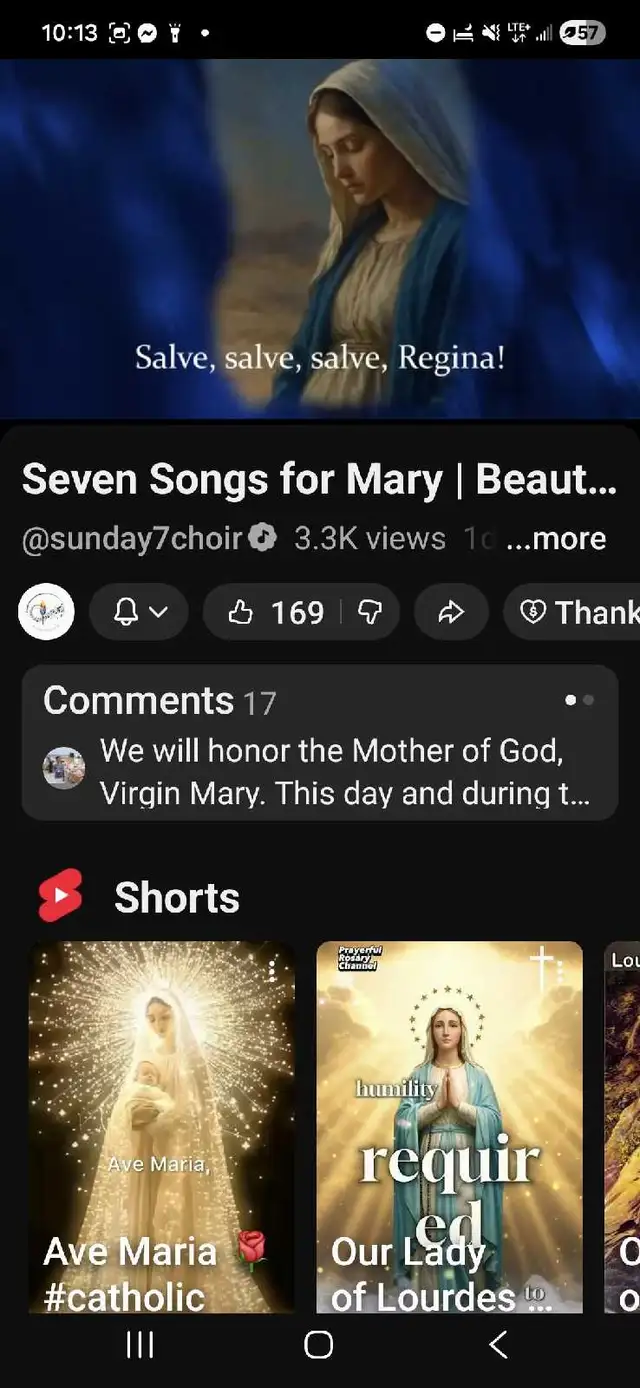This screenshot has width=640, height=1388.
Task: Open the sunday7choir channel avatar
Action: pyautogui.click(x=46, y=612)
